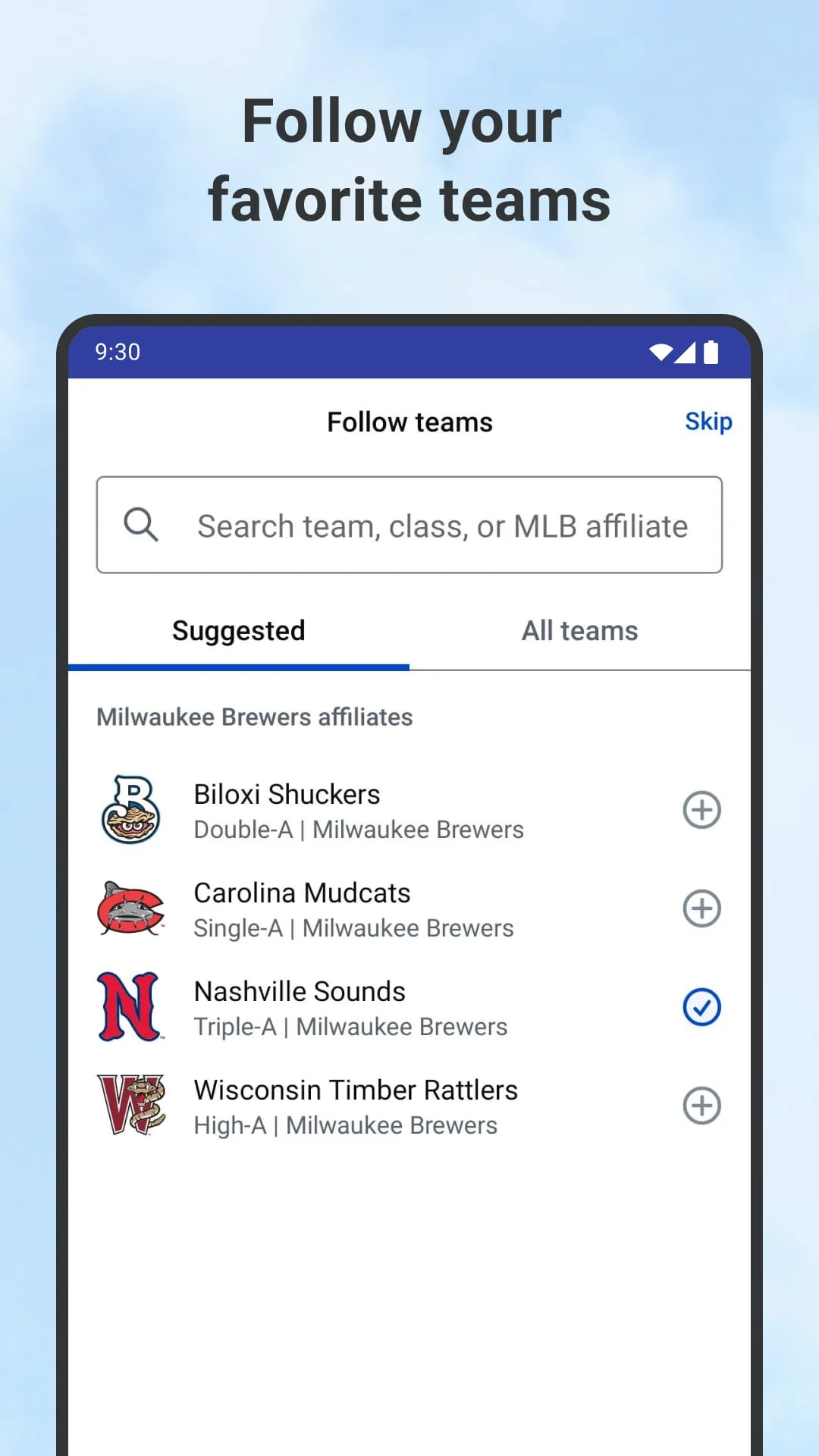Click the Carolina Mudcats catfish logo
819x1456 pixels.
[x=131, y=908]
